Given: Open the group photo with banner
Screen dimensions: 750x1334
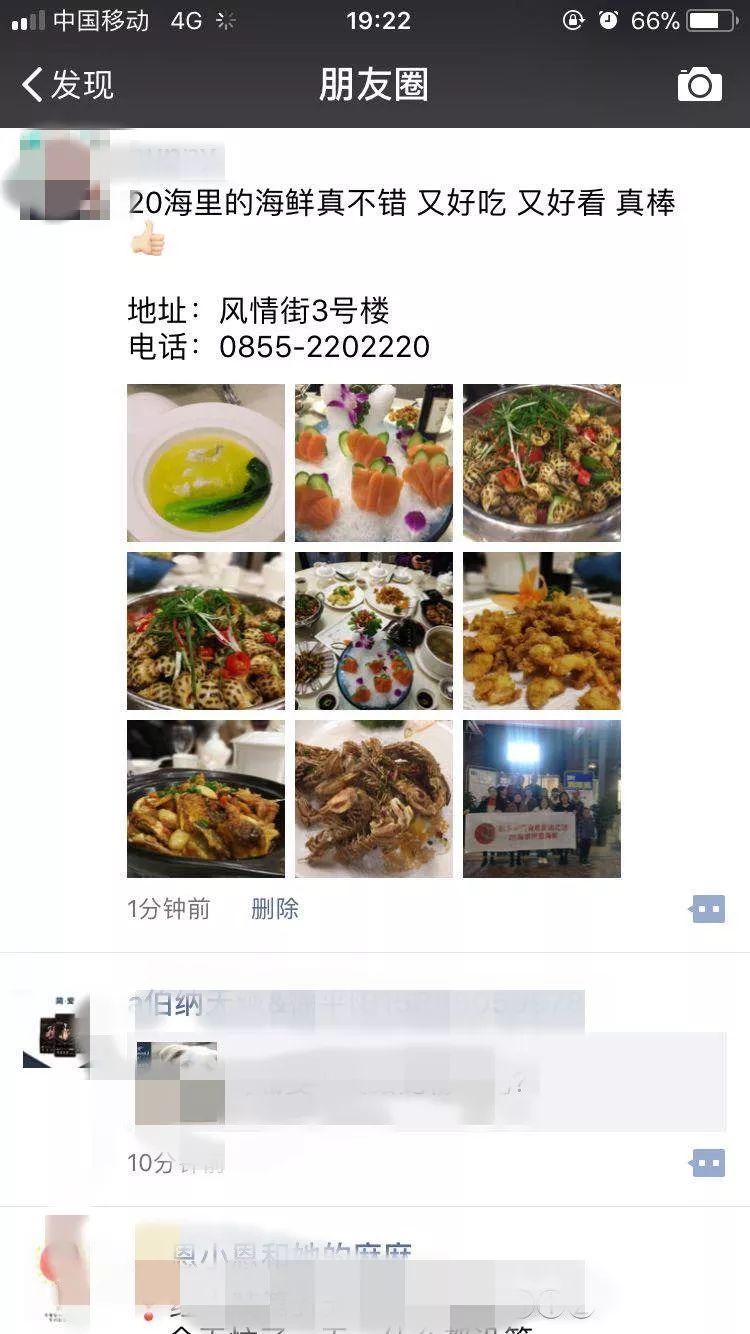Looking at the screenshot, I should click(x=541, y=799).
